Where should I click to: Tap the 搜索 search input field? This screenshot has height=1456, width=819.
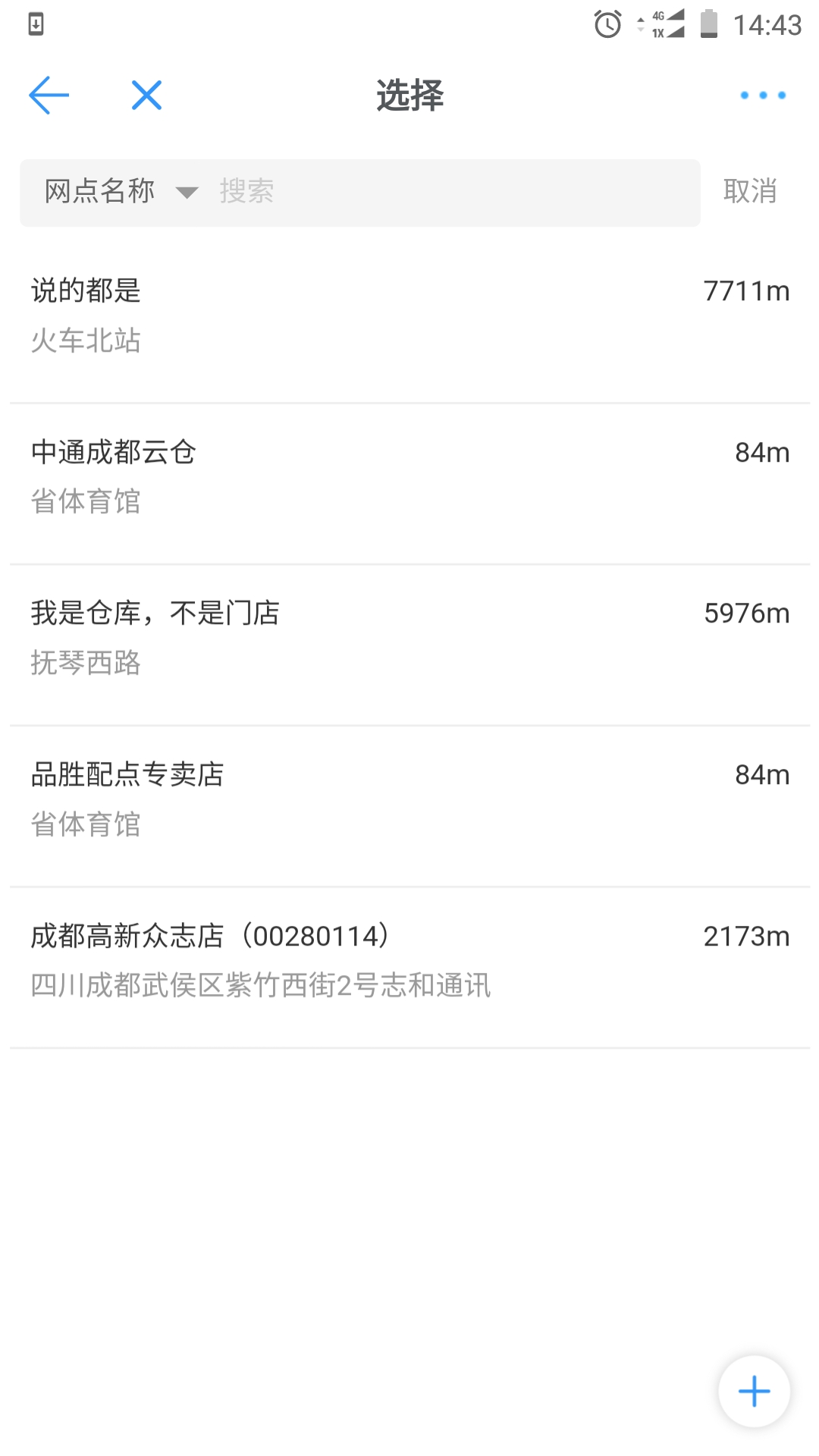point(455,192)
